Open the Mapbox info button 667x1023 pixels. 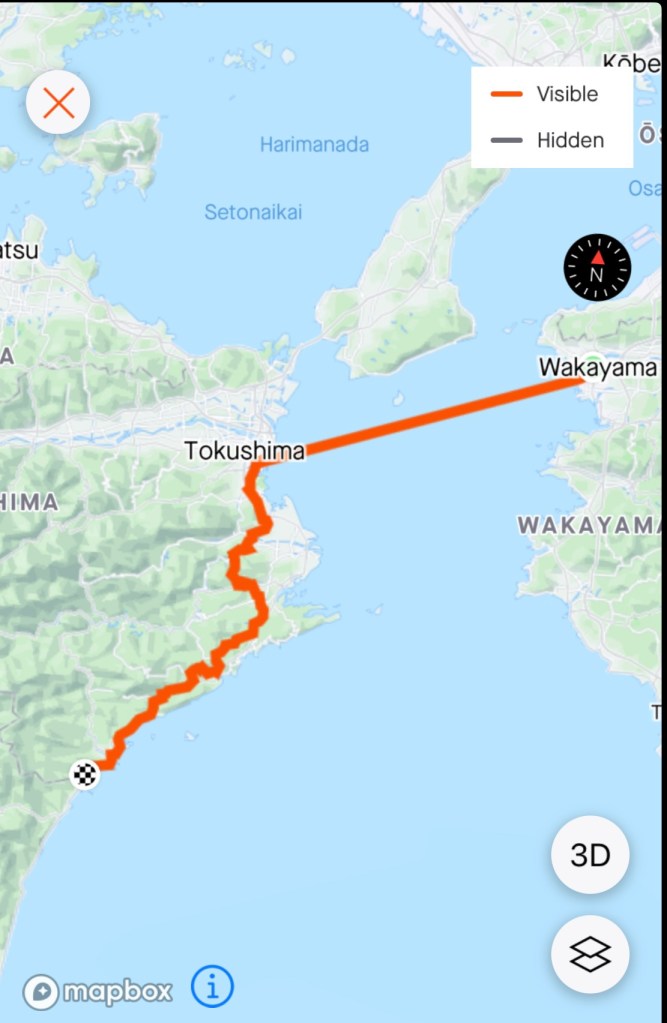[212, 987]
